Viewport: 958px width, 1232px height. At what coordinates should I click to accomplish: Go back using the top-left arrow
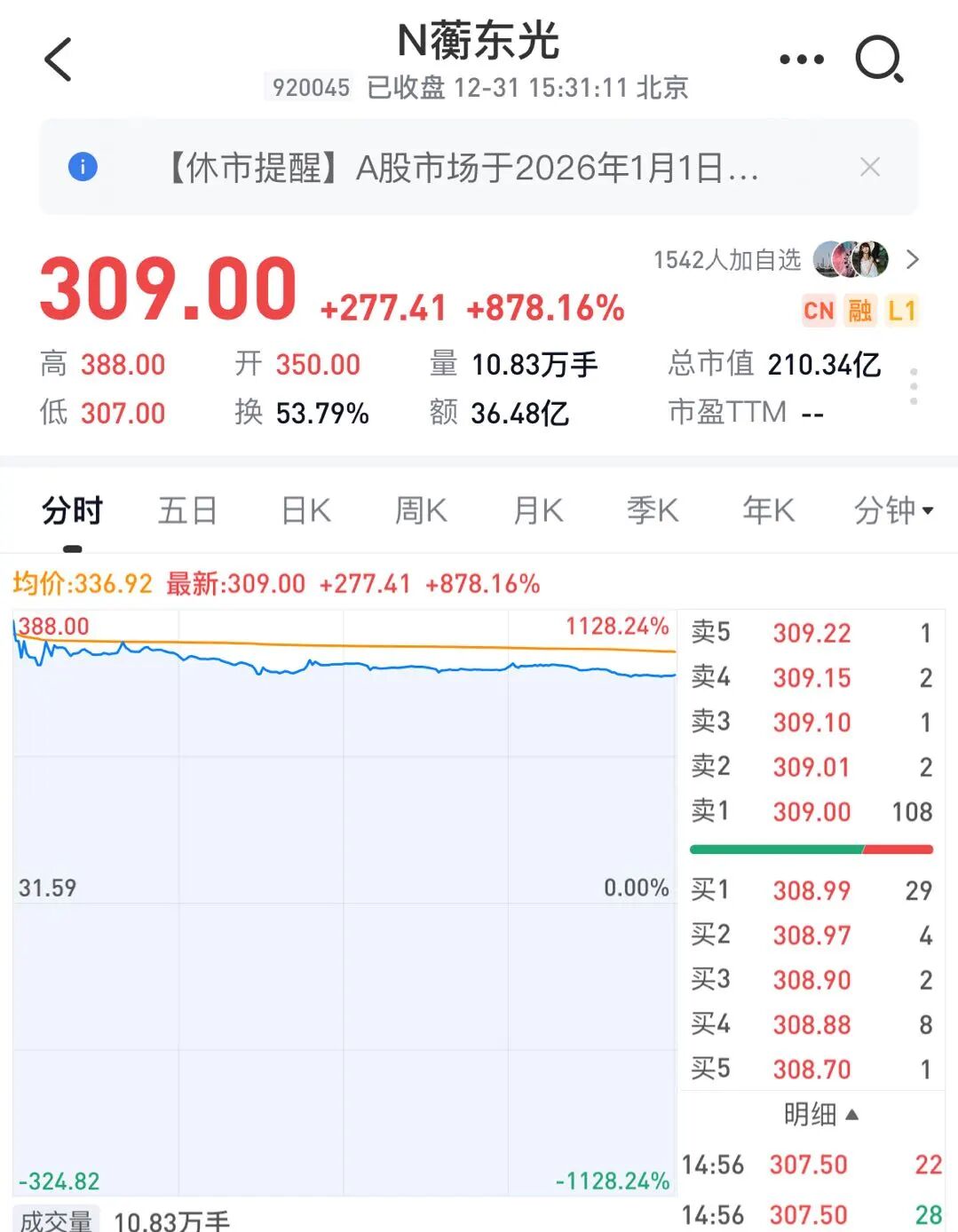pos(59,60)
